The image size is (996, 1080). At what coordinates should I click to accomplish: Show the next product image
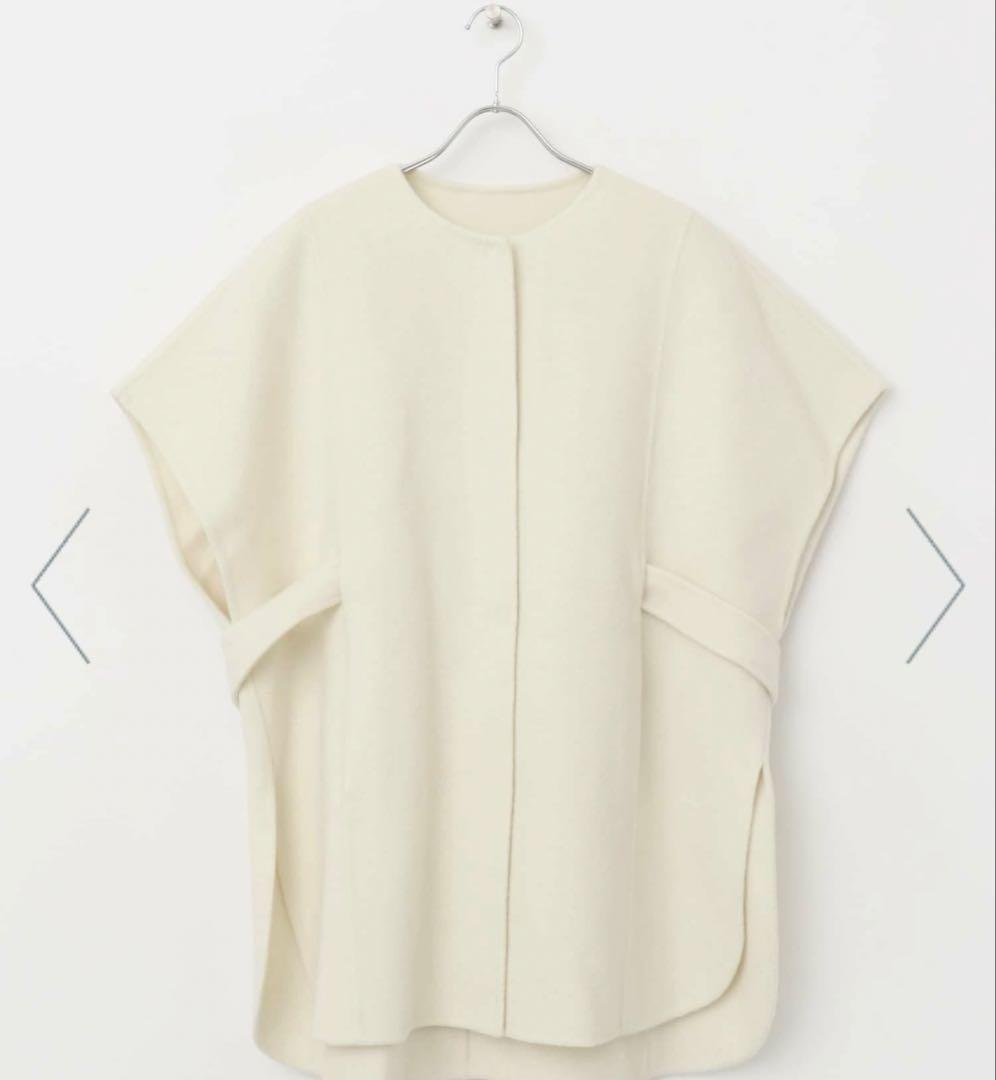[934, 586]
